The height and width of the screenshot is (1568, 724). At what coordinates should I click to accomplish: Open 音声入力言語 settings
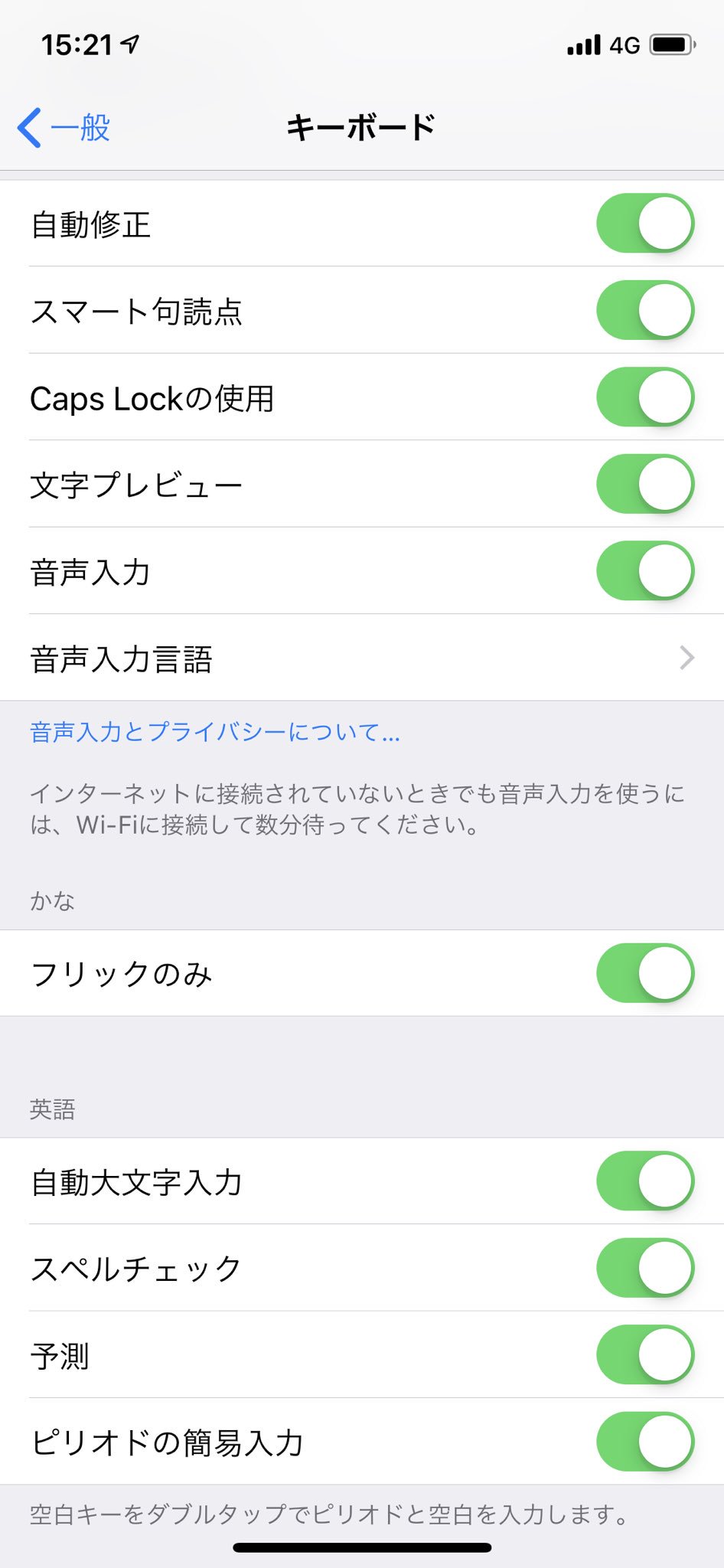click(x=361, y=658)
